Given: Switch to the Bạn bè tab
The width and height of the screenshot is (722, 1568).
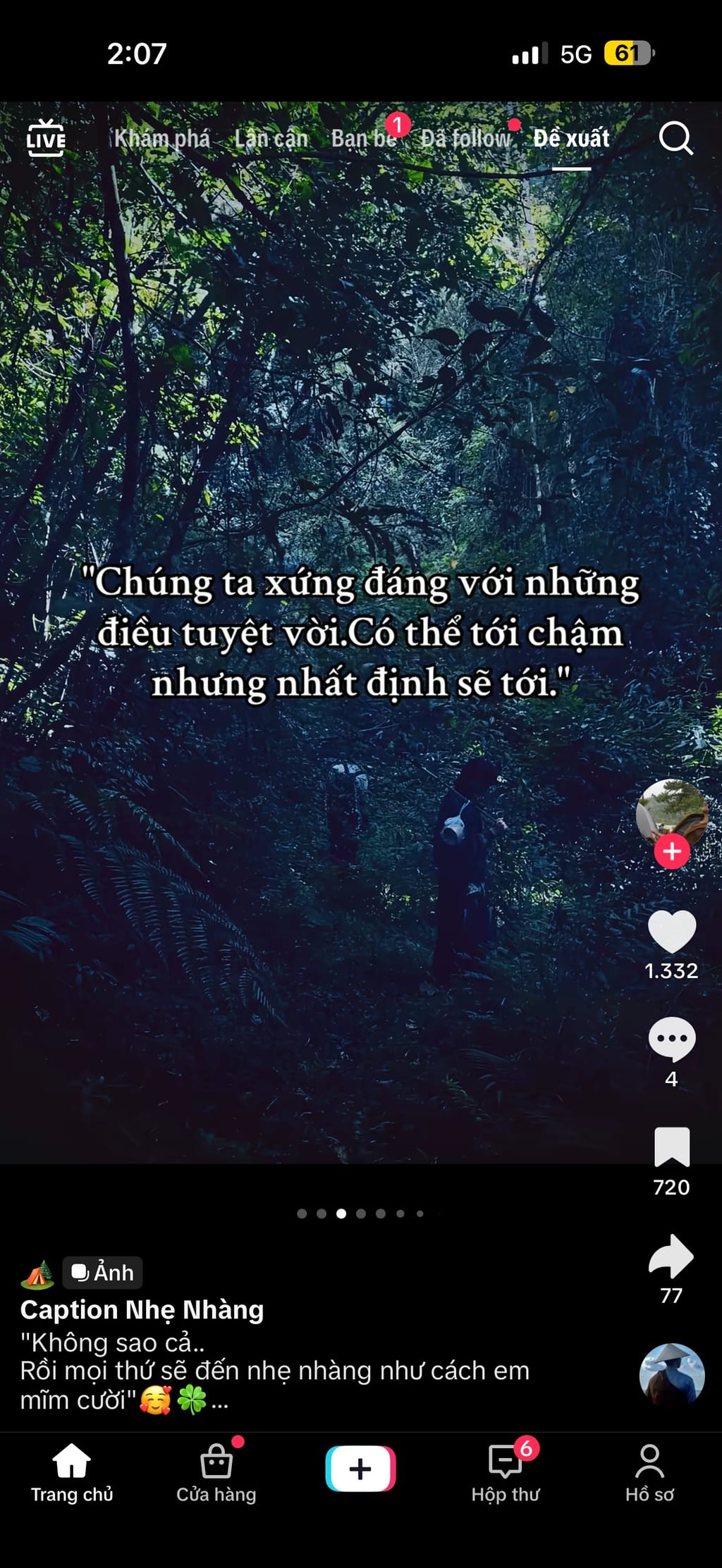Looking at the screenshot, I should (x=365, y=138).
